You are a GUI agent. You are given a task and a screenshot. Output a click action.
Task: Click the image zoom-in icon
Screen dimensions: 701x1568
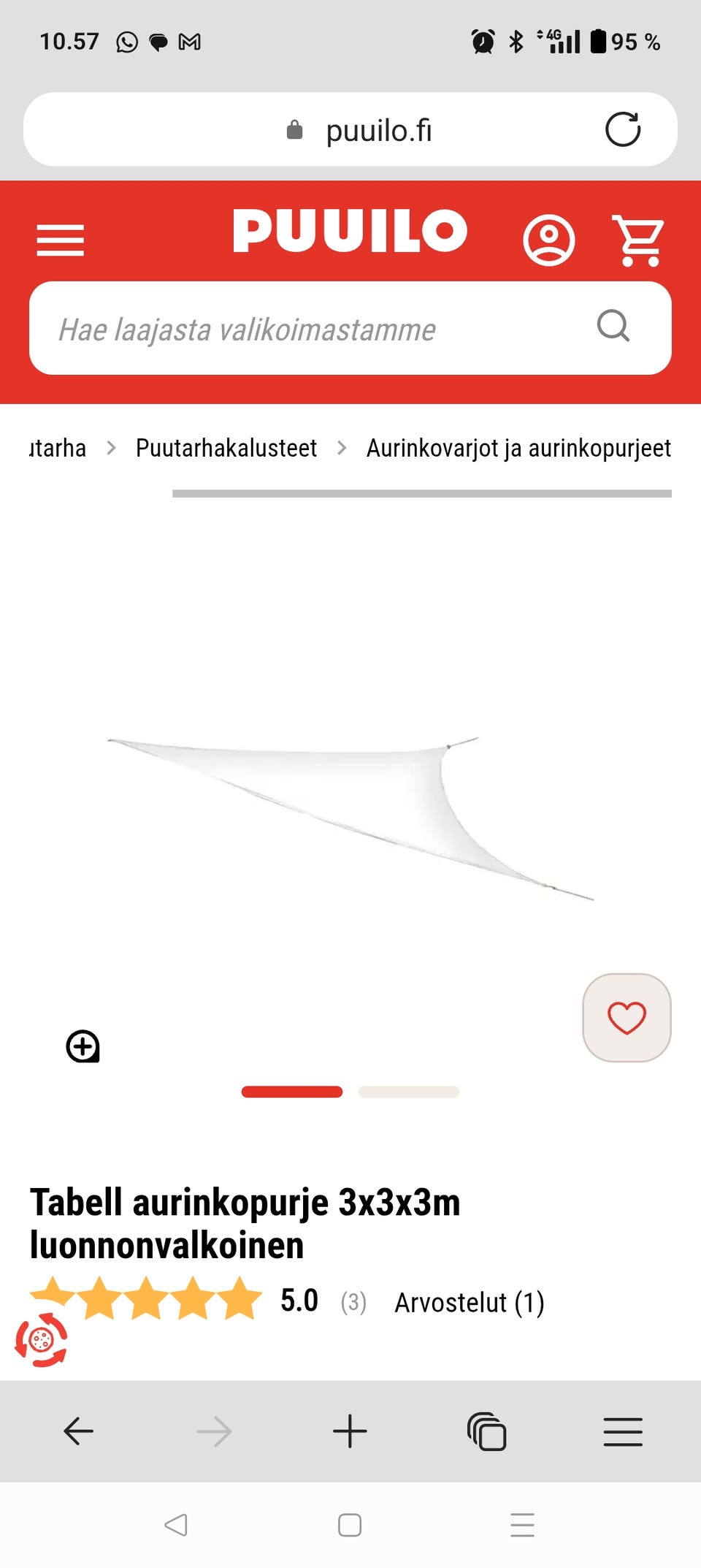83,1048
